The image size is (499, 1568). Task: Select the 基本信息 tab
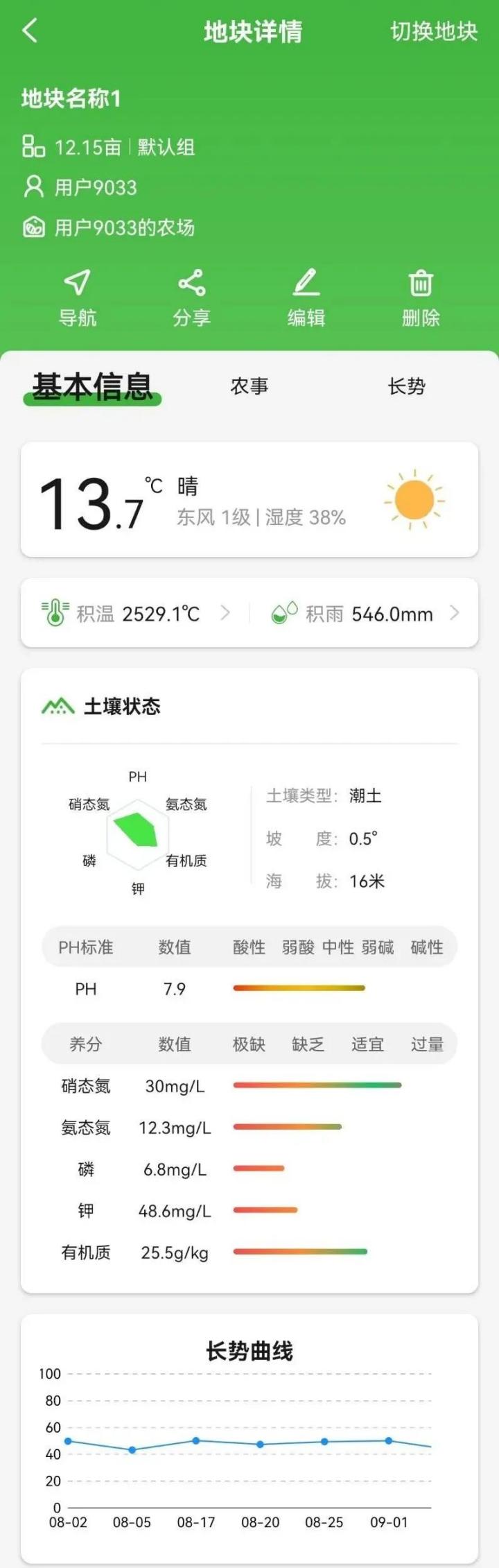(92, 386)
